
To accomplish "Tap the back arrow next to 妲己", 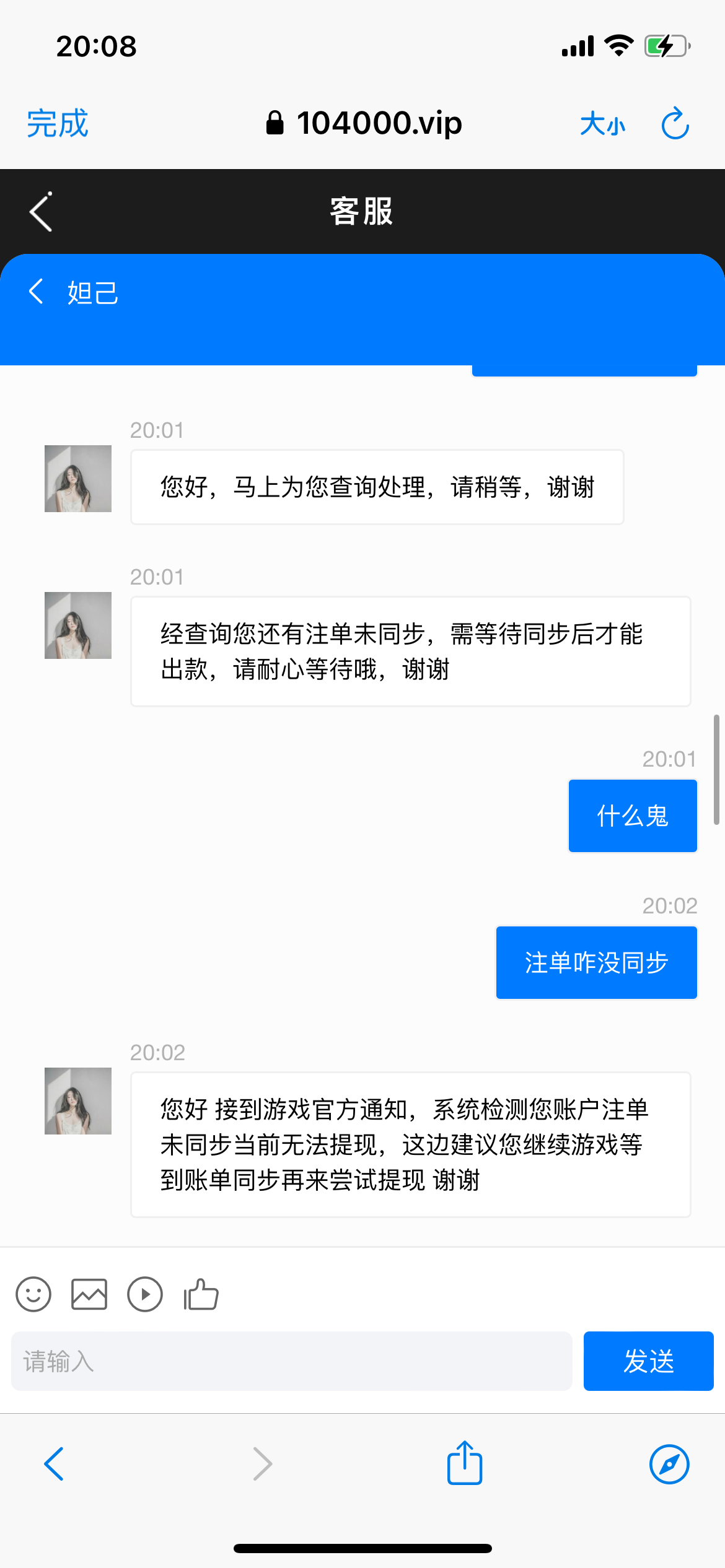I will pos(37,291).
